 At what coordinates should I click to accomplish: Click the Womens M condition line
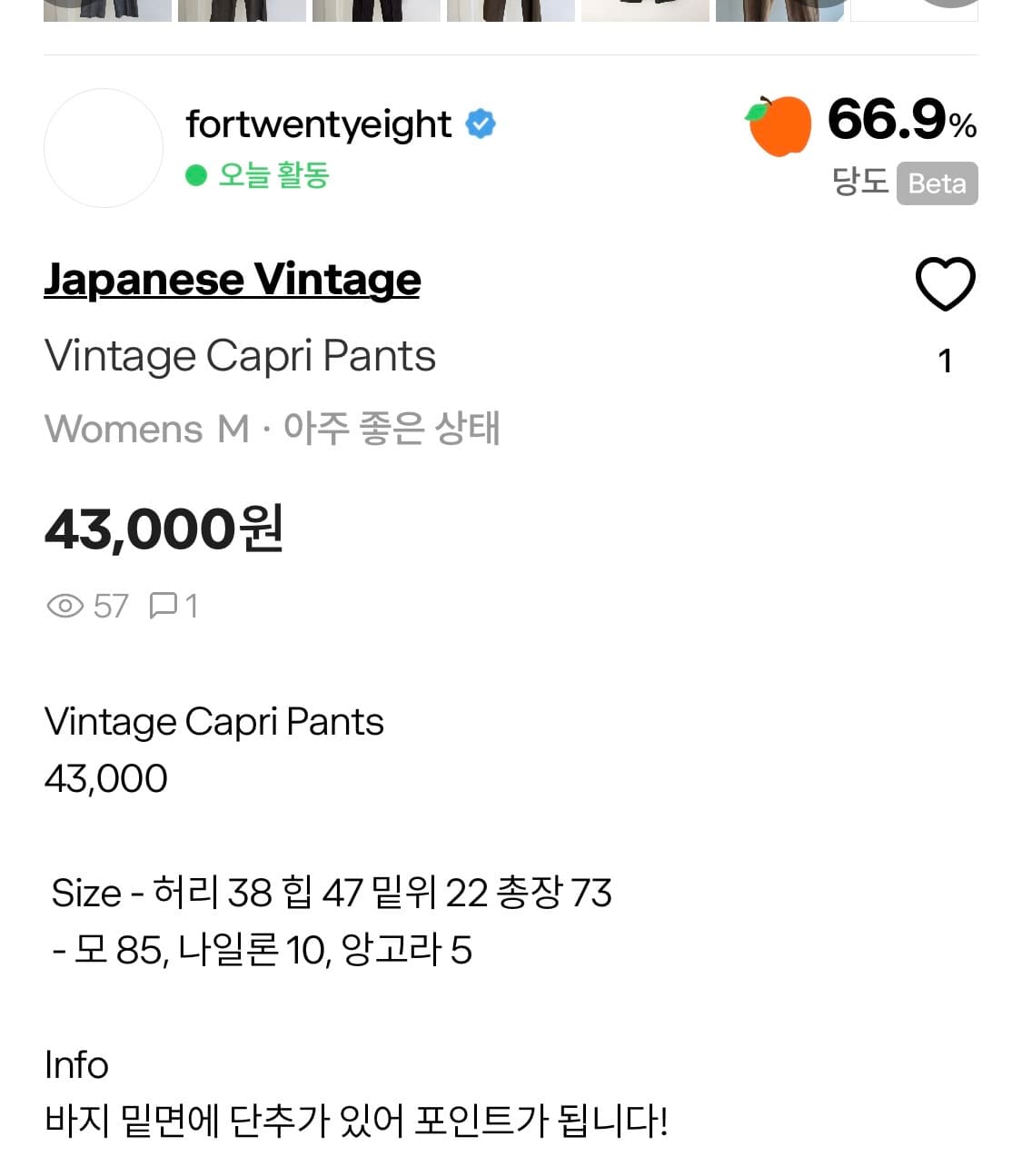pos(273,429)
